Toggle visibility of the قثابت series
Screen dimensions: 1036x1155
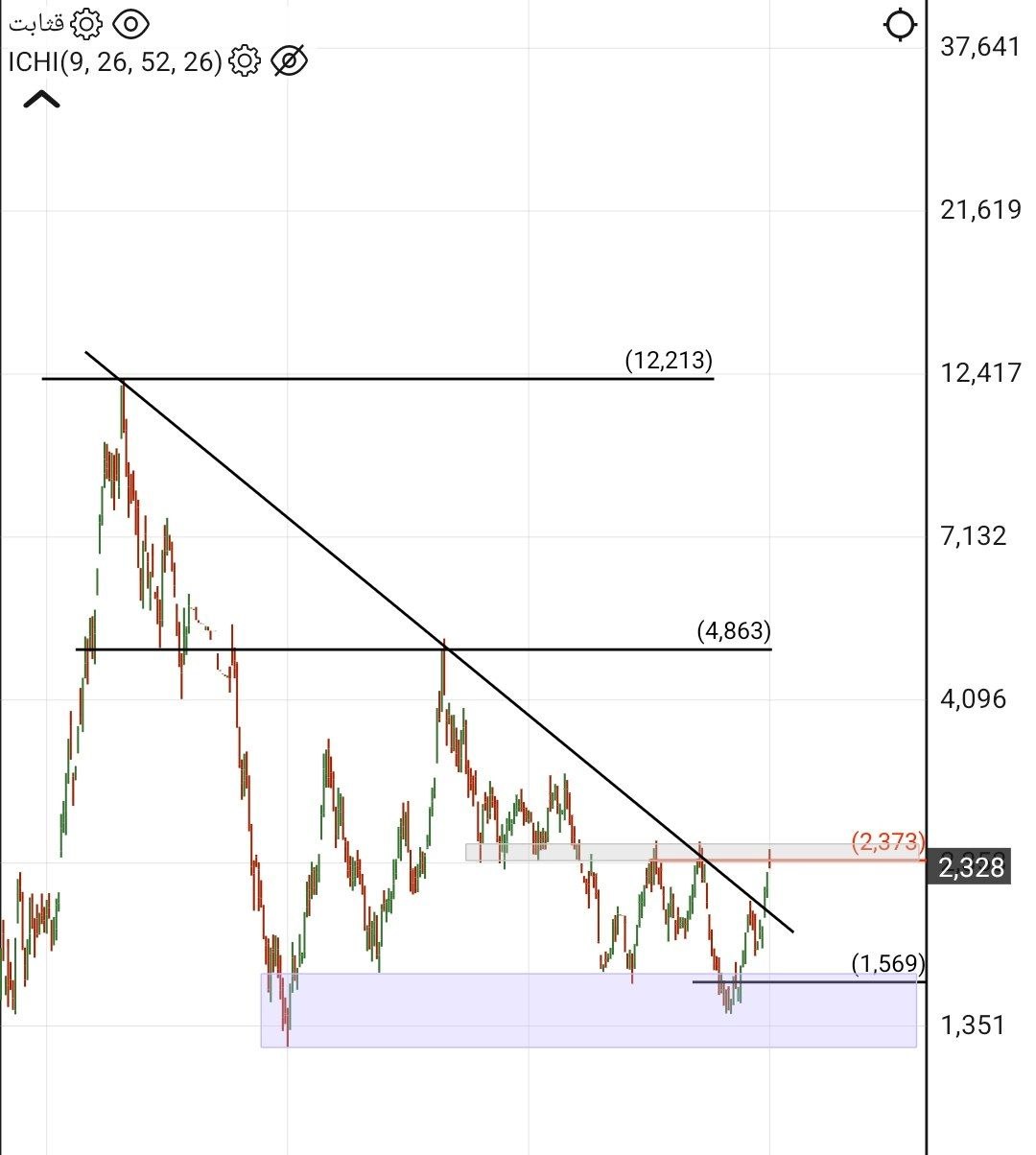[130, 23]
